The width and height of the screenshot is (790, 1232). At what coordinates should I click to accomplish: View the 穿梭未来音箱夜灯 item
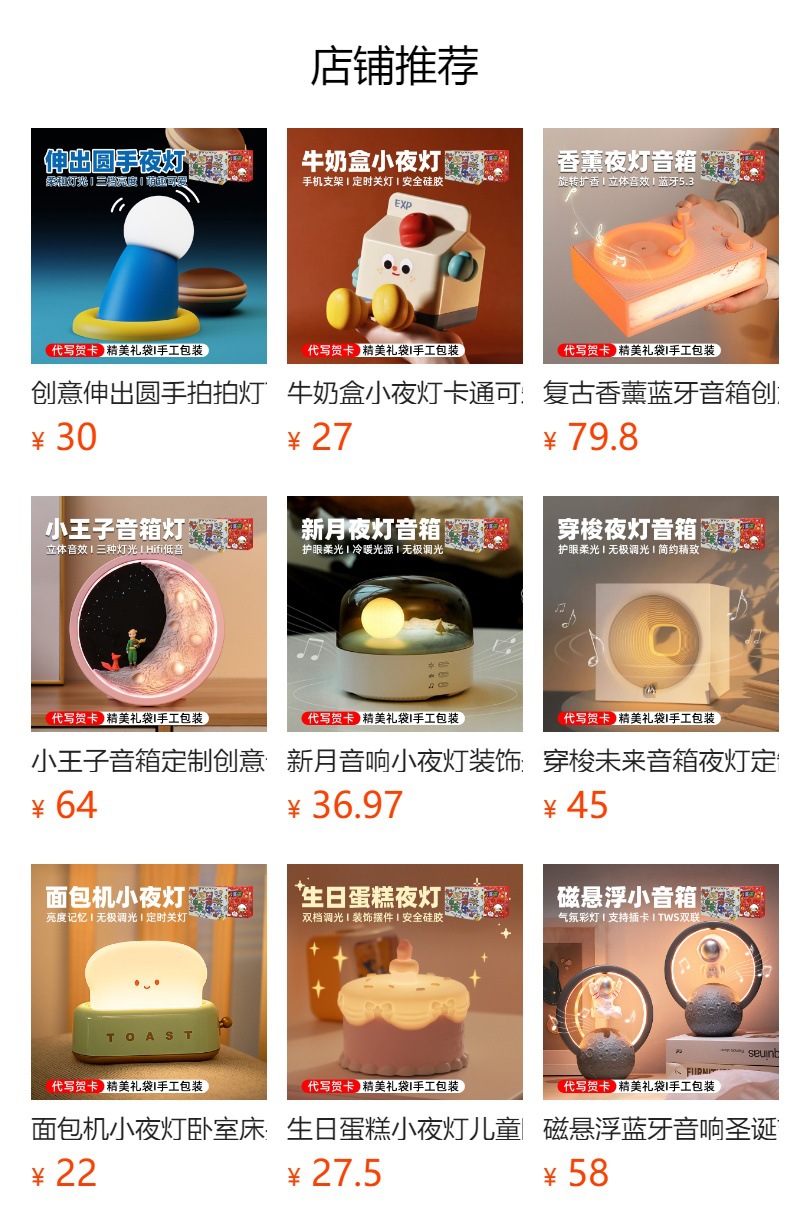(661, 614)
